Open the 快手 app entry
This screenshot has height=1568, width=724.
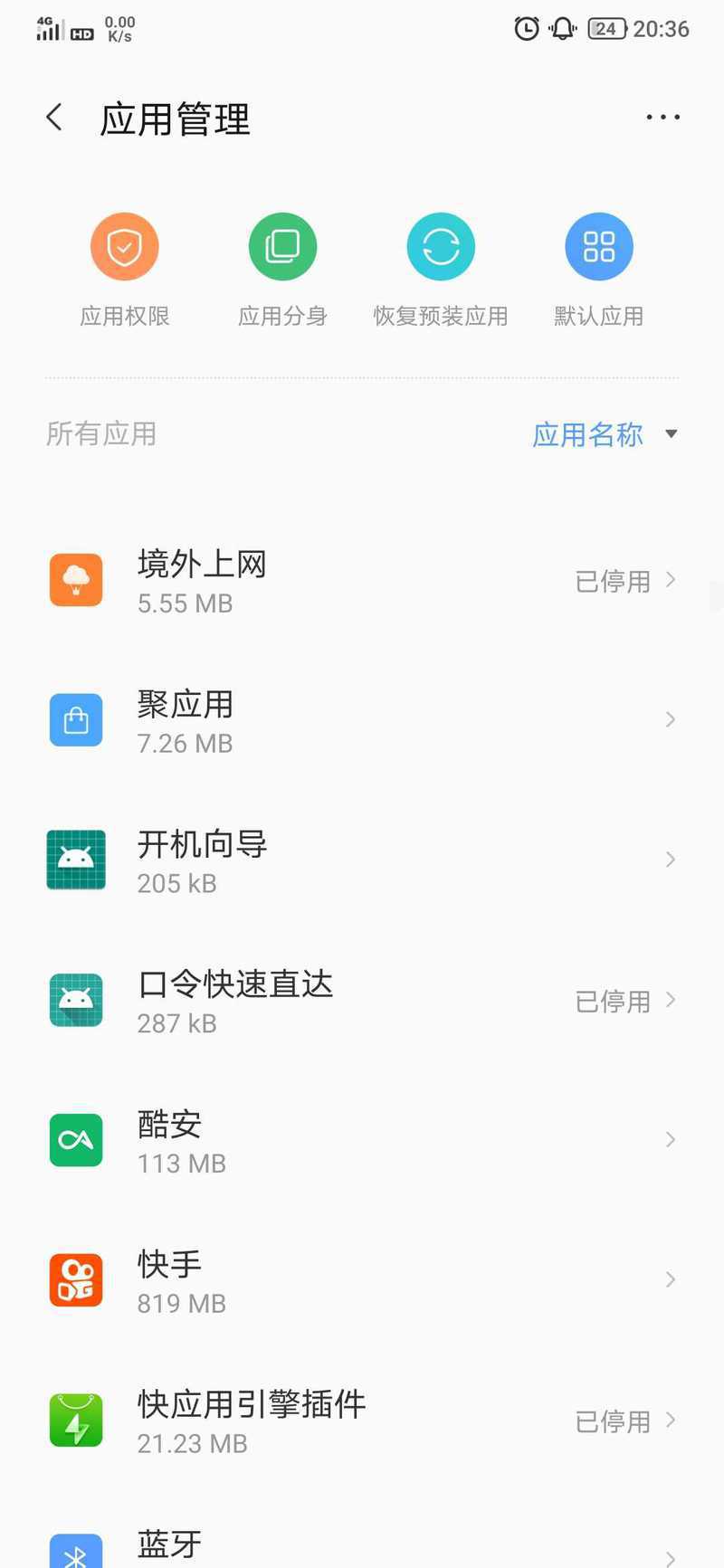[x=362, y=1279]
